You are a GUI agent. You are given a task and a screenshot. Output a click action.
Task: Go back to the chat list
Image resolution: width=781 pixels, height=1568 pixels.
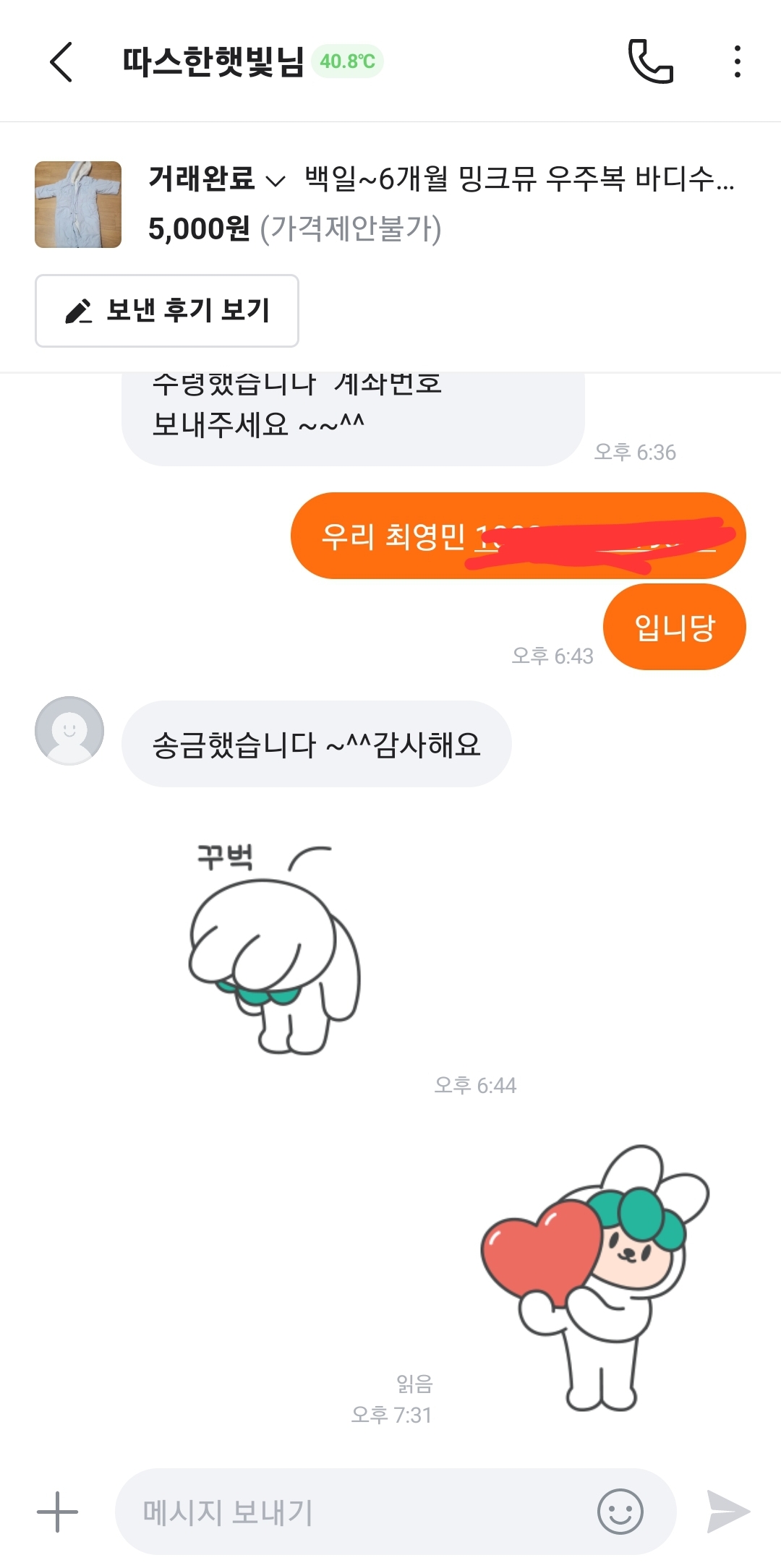[x=61, y=62]
